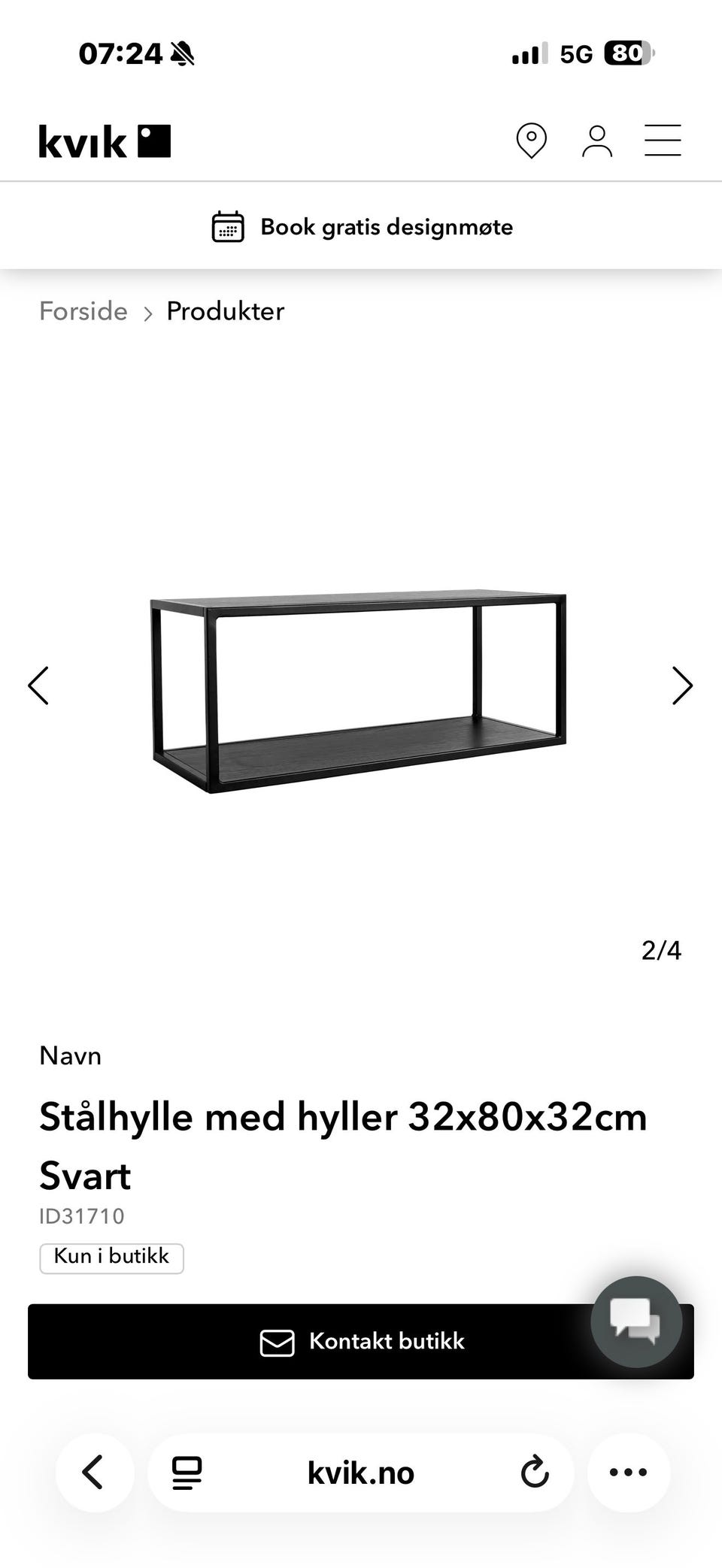The width and height of the screenshot is (722, 1568).
Task: Tap the kvik.no address bar
Action: click(361, 1473)
